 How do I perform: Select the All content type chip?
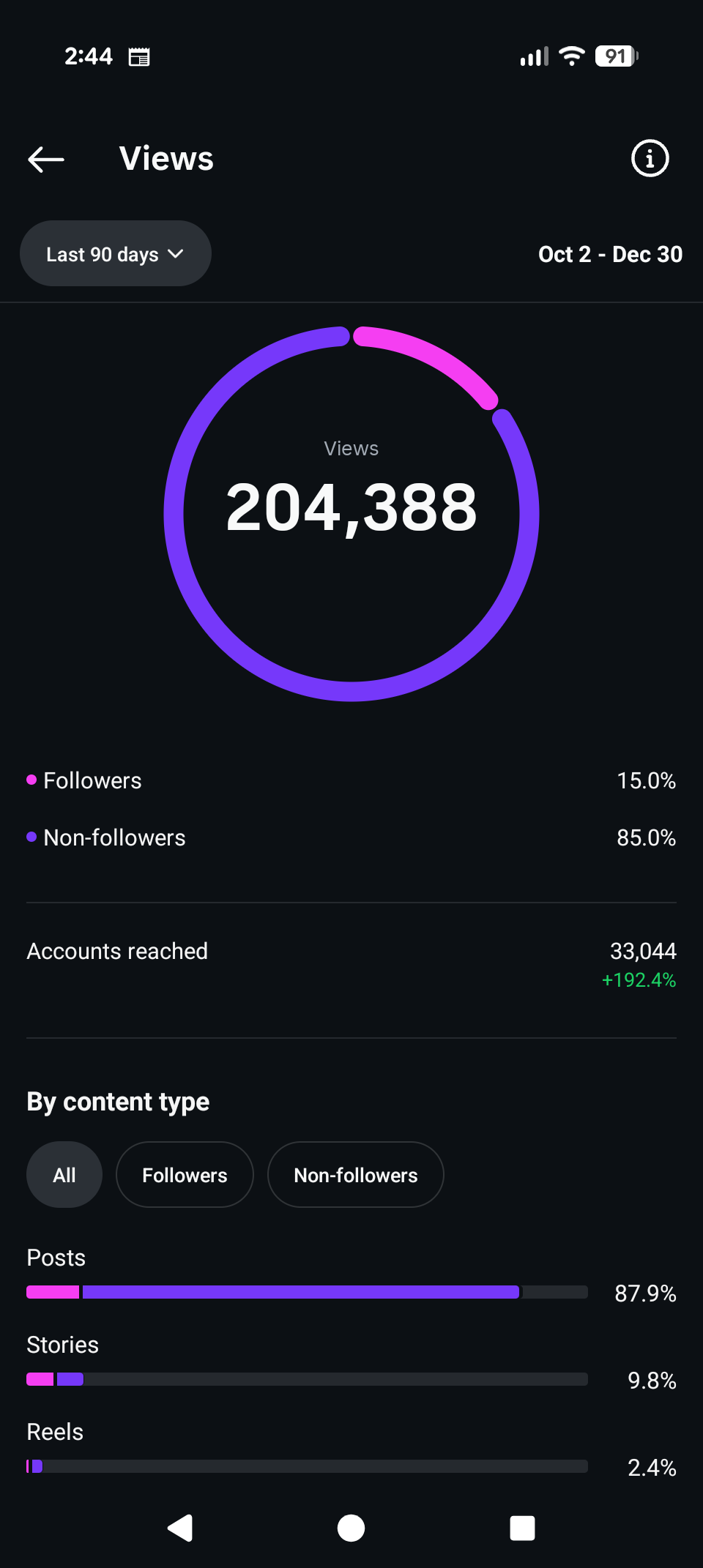tap(64, 1175)
